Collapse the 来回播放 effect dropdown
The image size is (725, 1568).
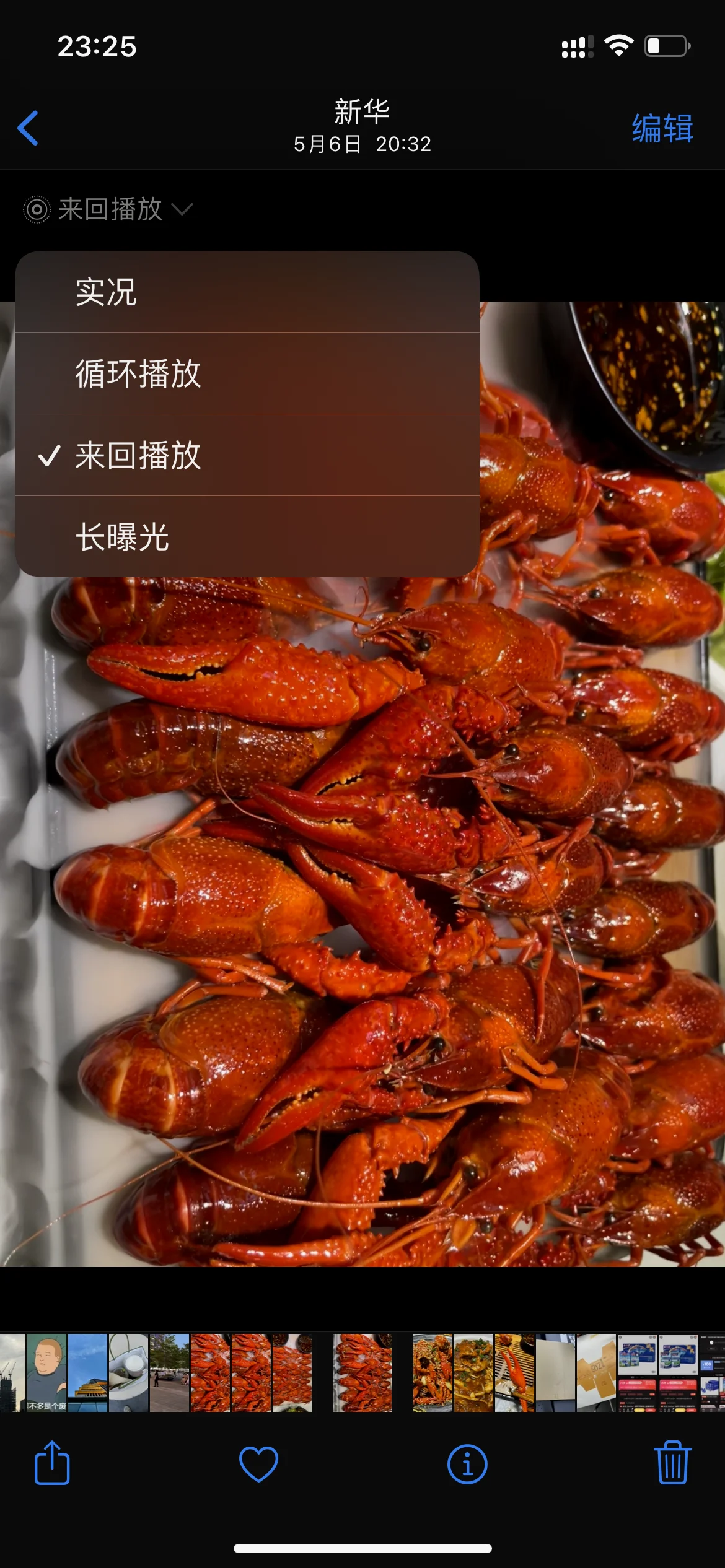[x=108, y=209]
